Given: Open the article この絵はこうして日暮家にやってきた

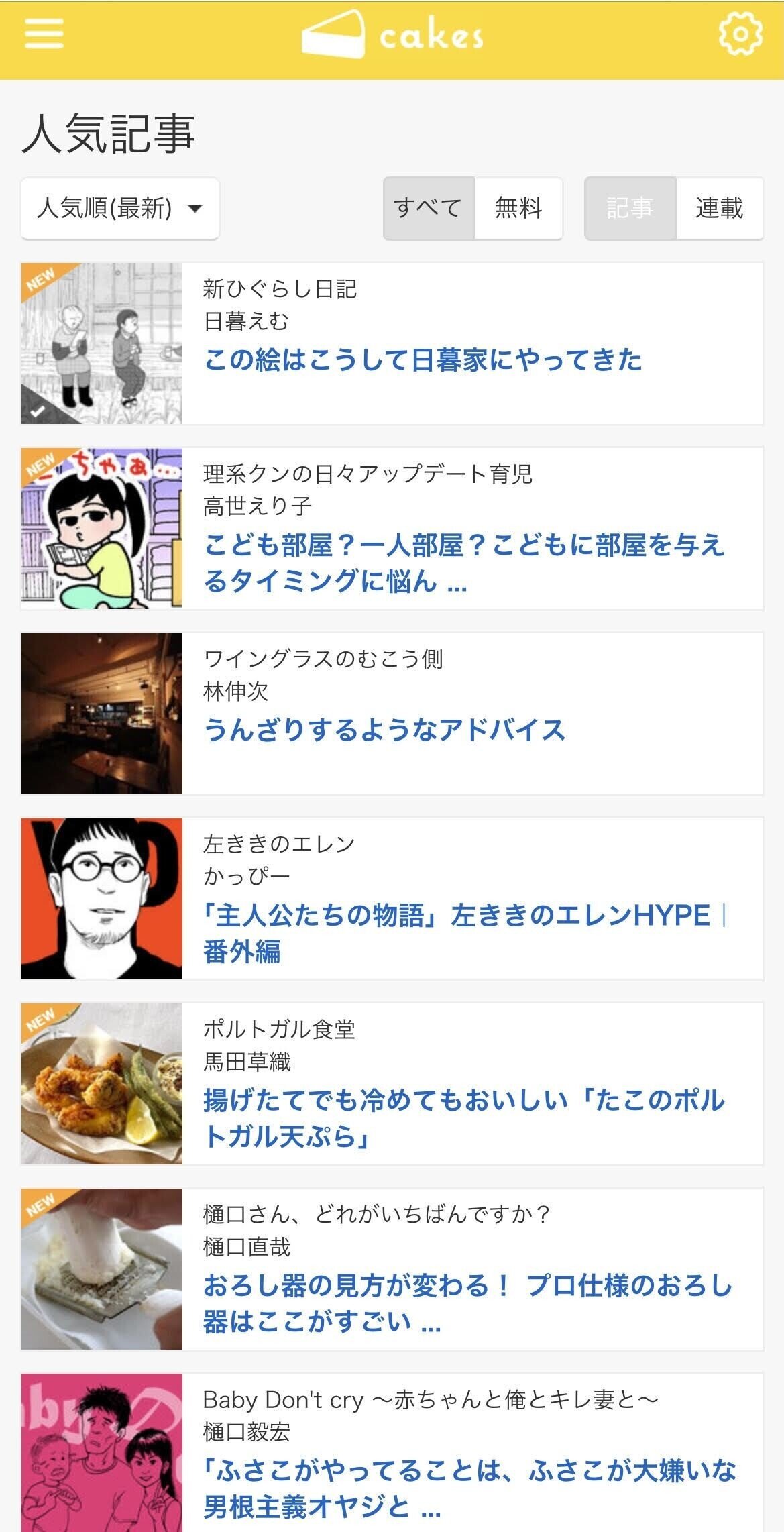Looking at the screenshot, I should (423, 360).
